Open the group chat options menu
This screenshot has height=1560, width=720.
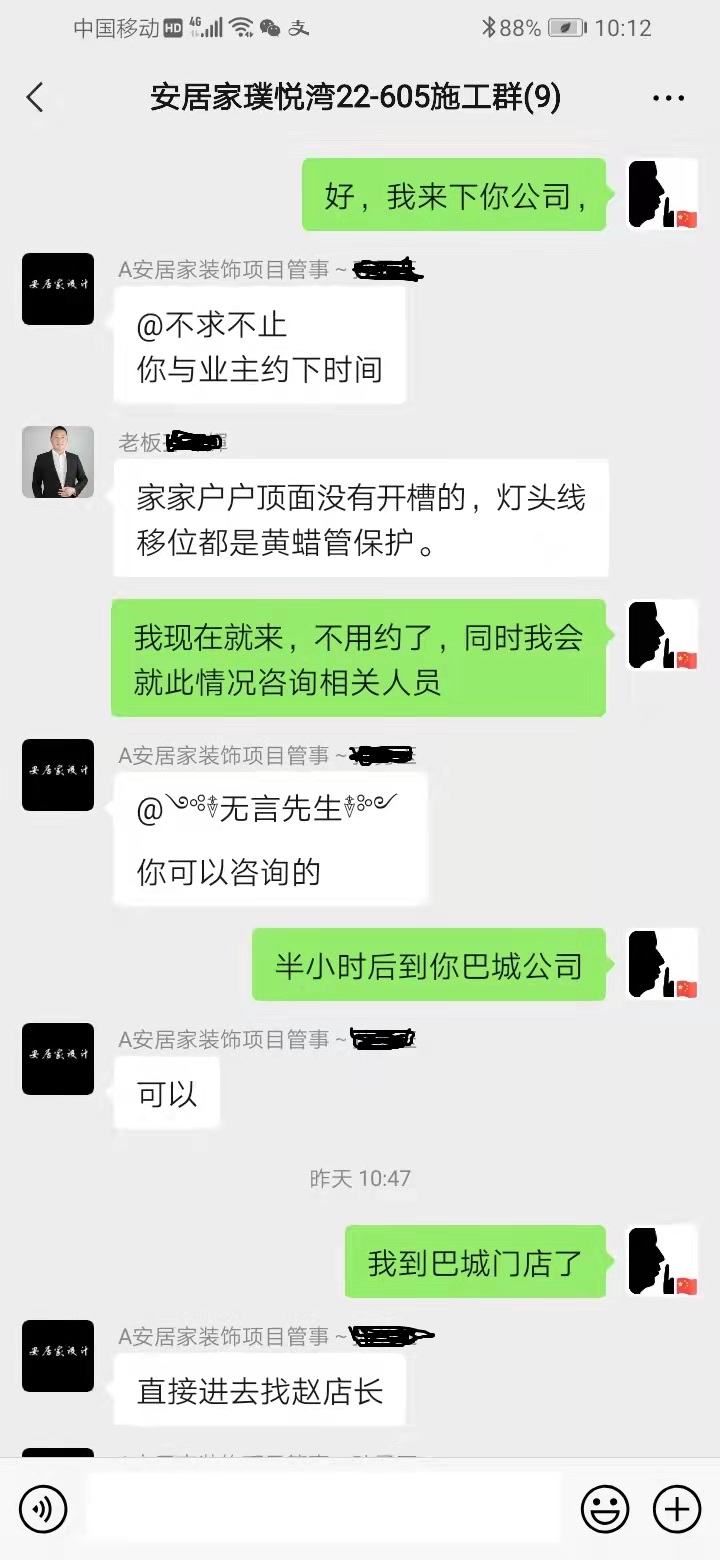[667, 98]
